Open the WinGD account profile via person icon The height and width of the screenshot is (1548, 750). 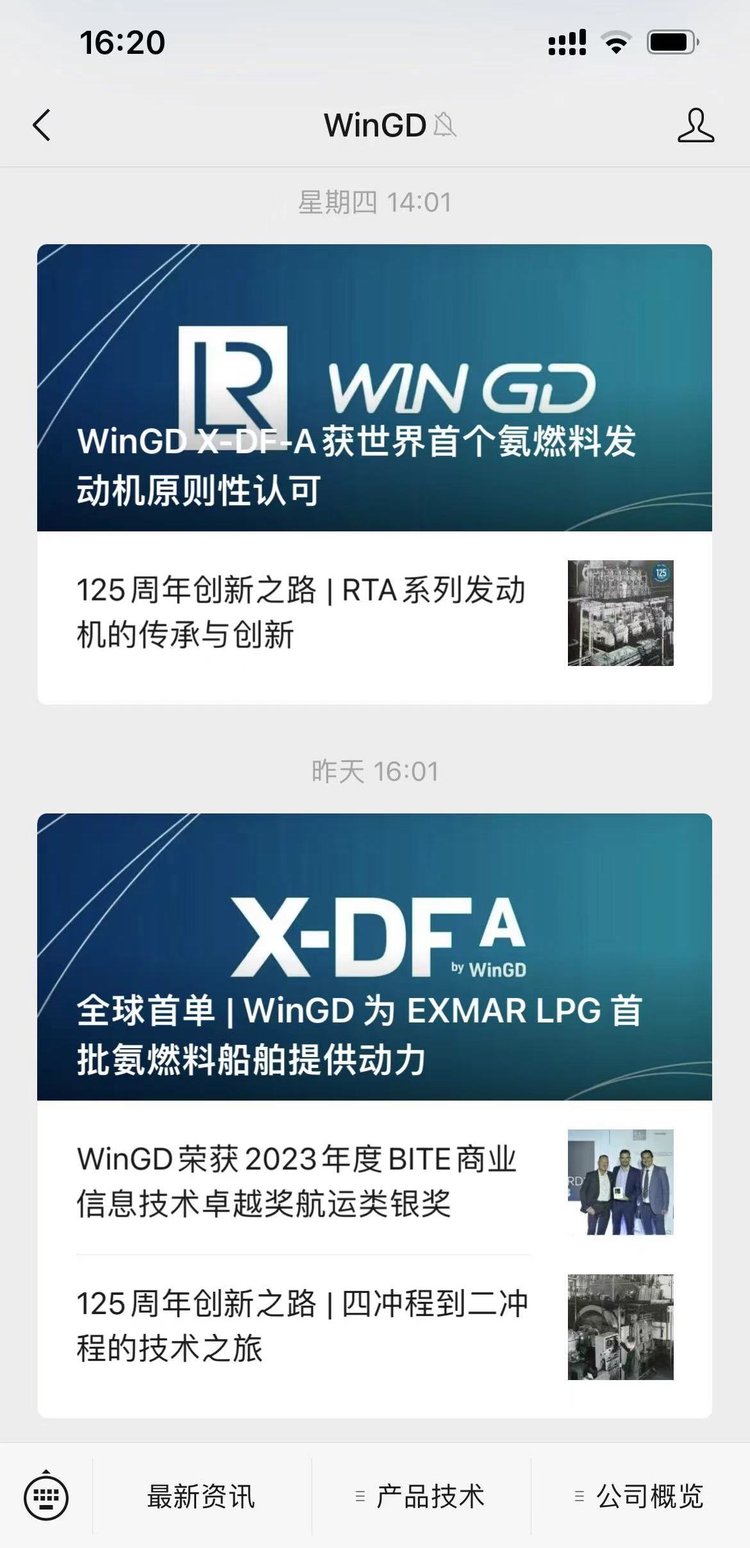click(x=697, y=124)
